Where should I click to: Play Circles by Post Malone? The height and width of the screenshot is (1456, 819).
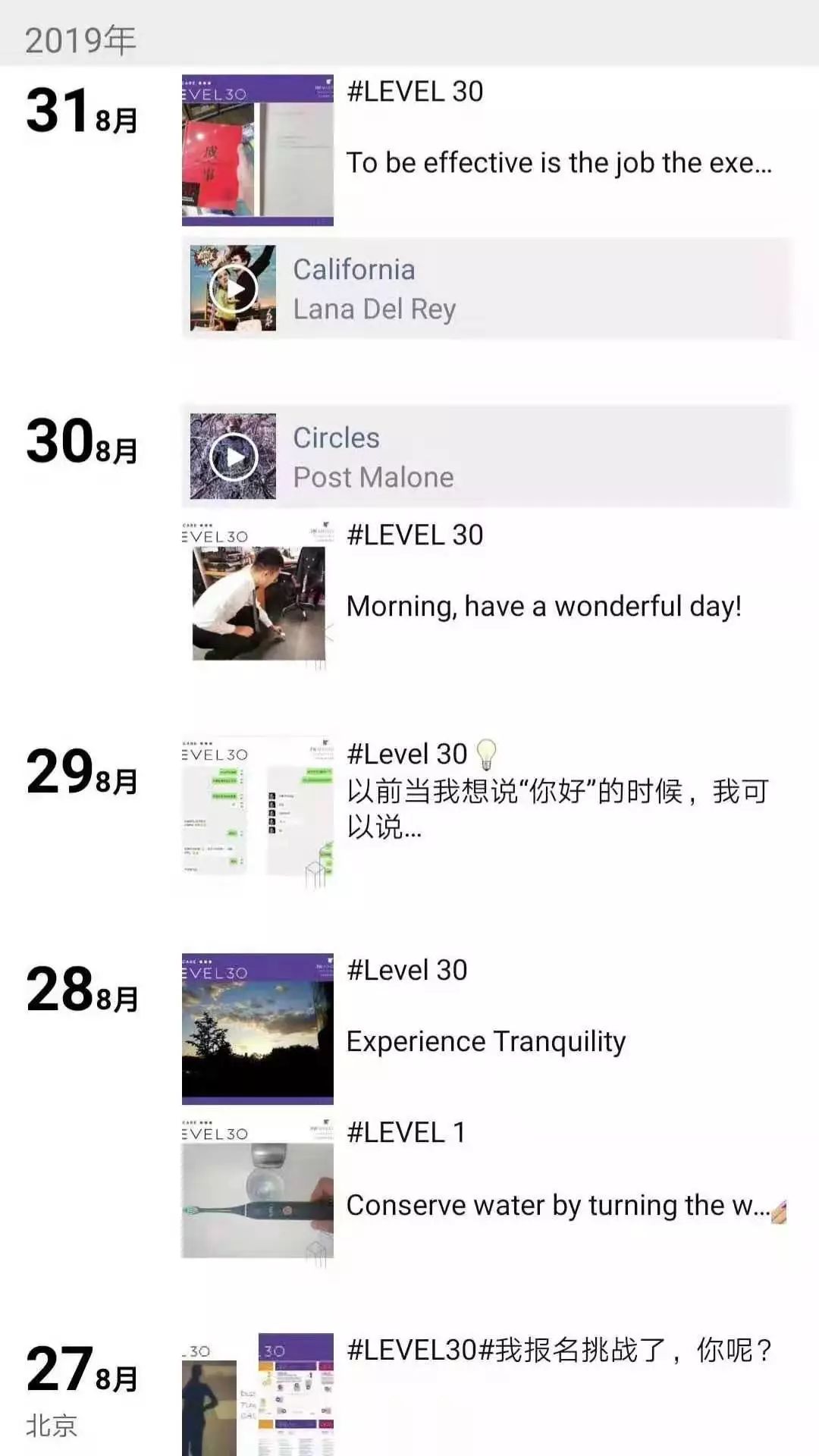234,457
